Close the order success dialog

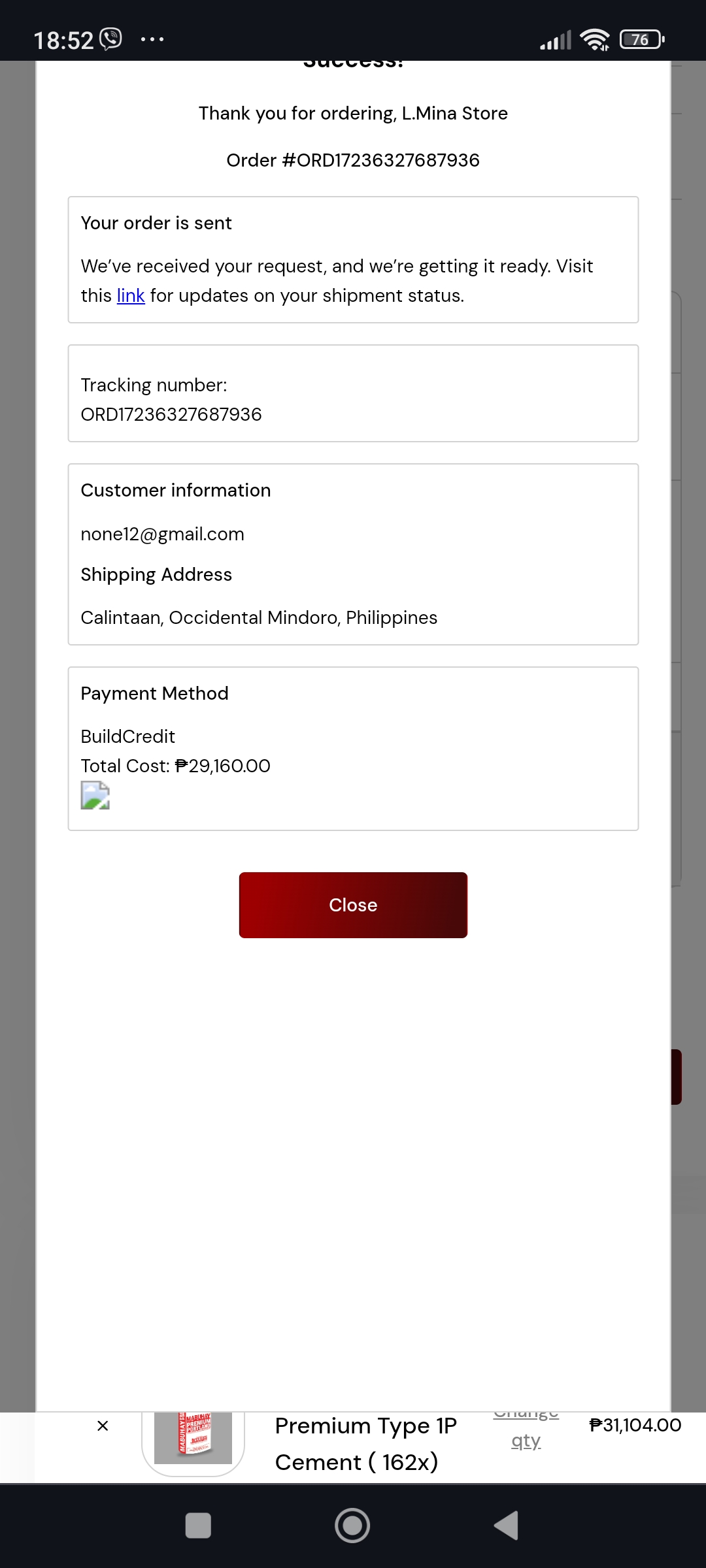click(353, 905)
